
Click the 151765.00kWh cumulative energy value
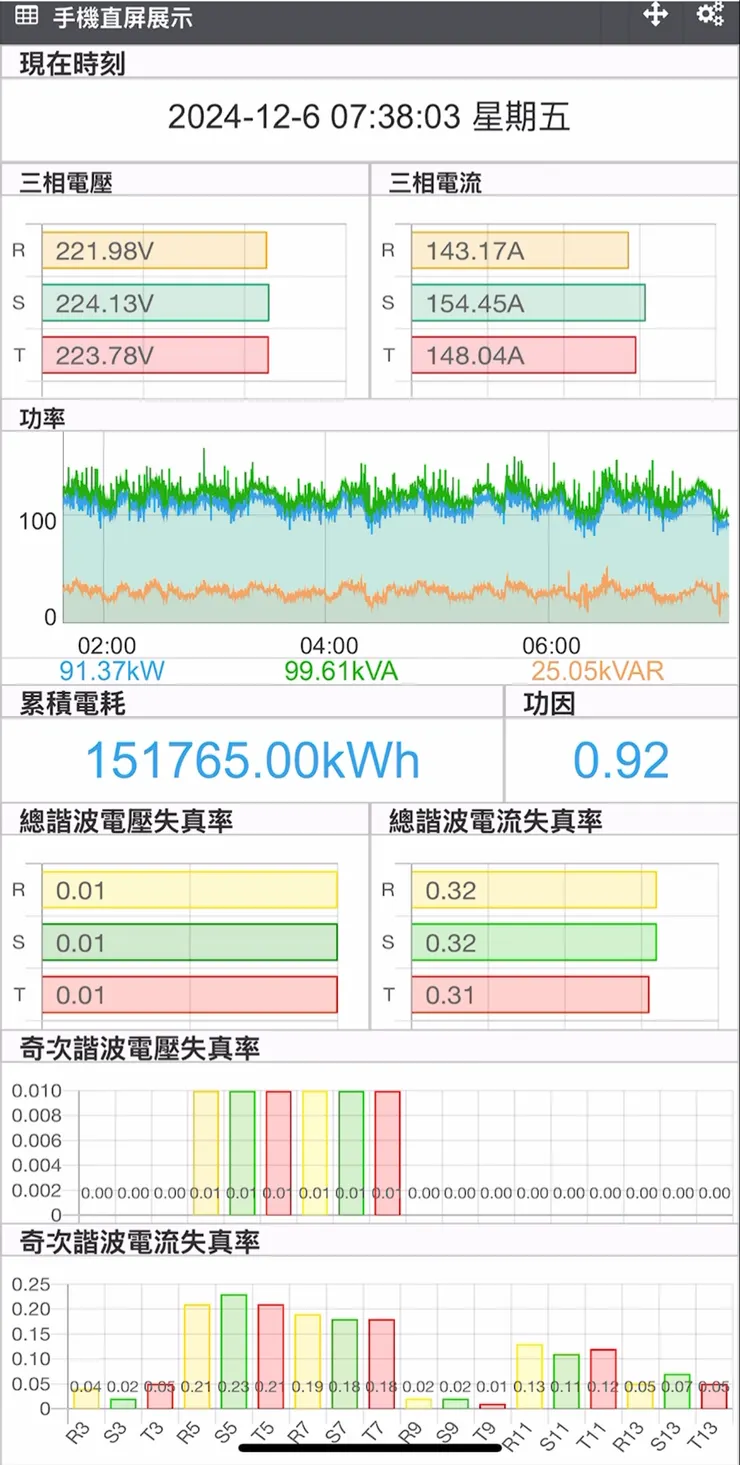pos(253,760)
